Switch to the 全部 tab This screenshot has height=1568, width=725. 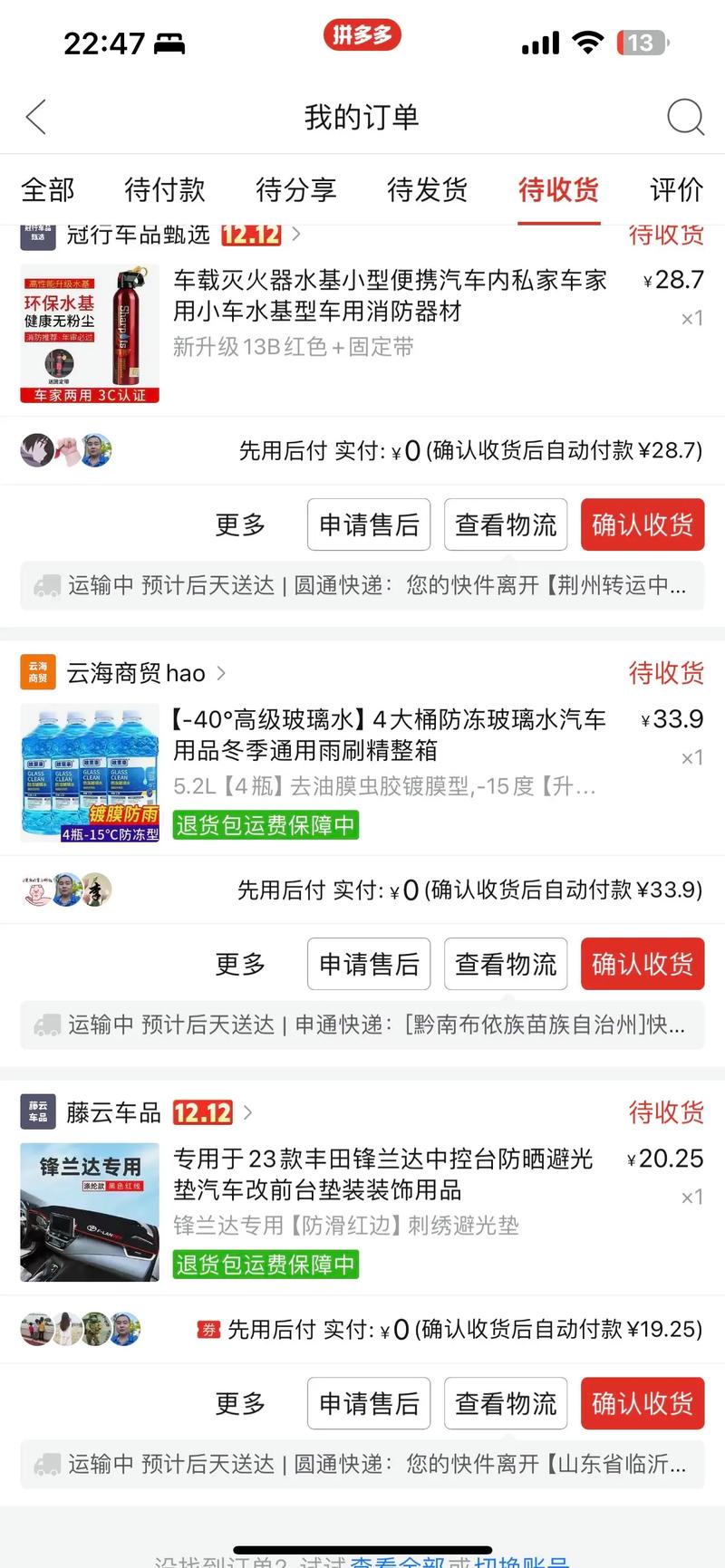click(48, 189)
